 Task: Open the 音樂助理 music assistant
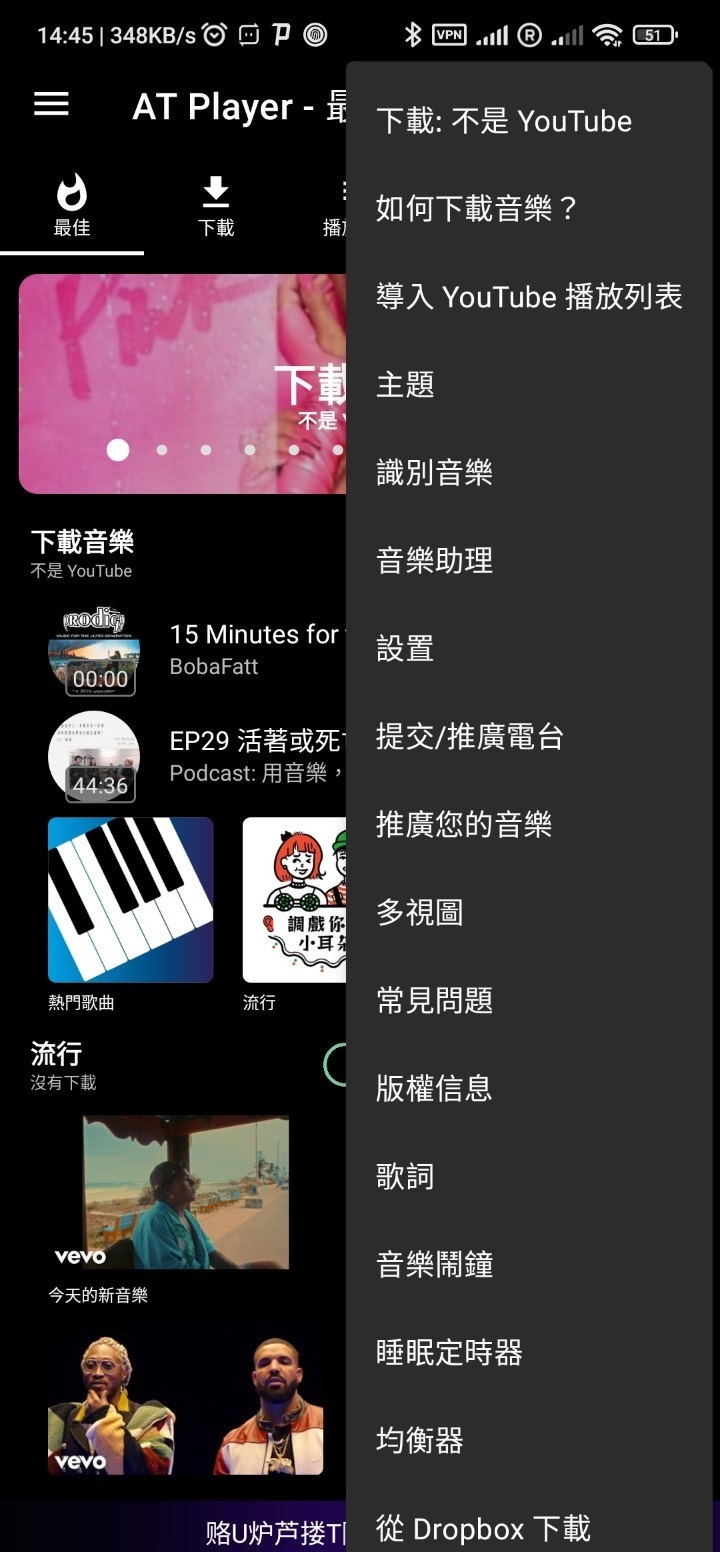[433, 560]
